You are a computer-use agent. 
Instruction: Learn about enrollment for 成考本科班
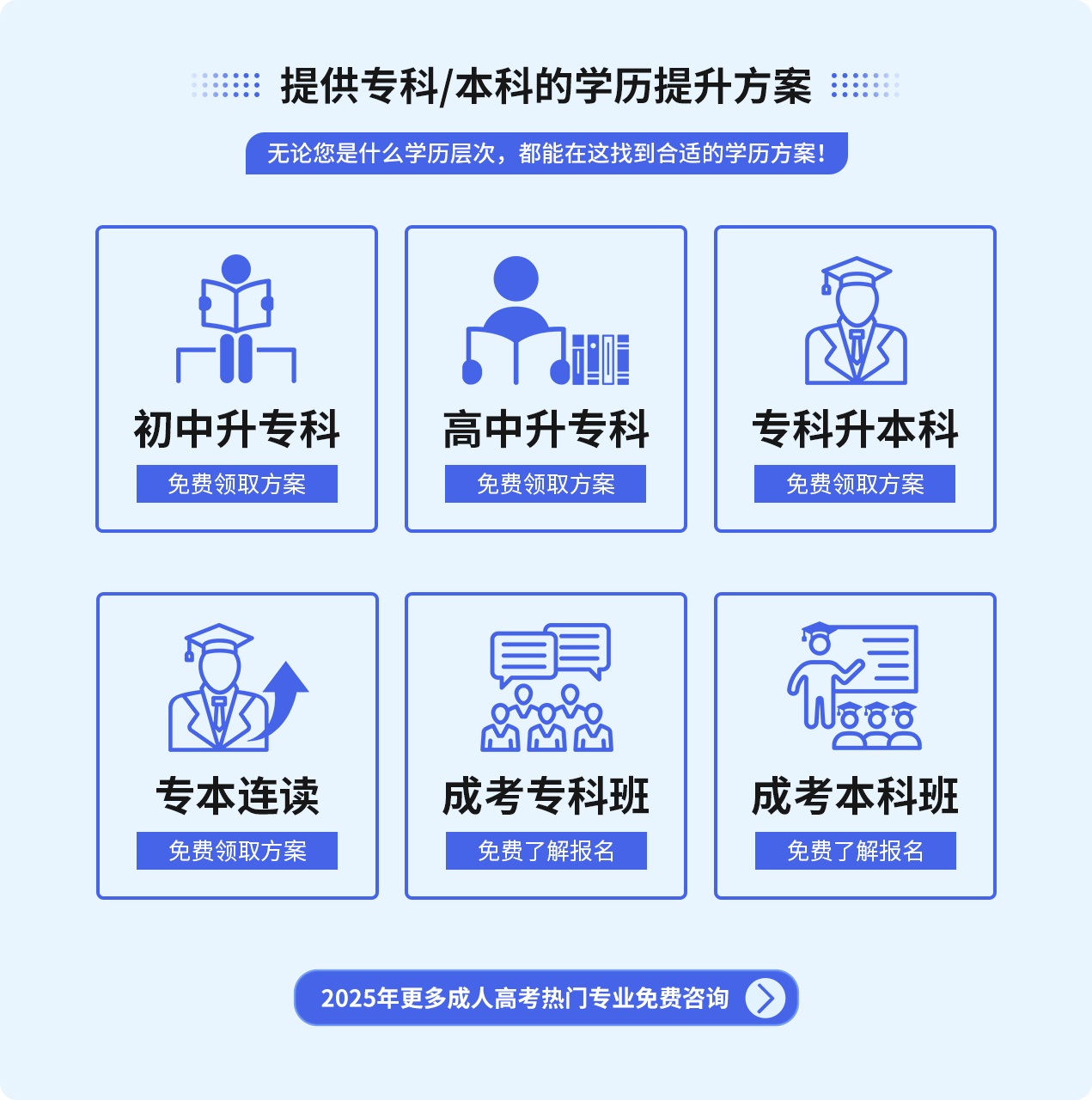click(856, 851)
